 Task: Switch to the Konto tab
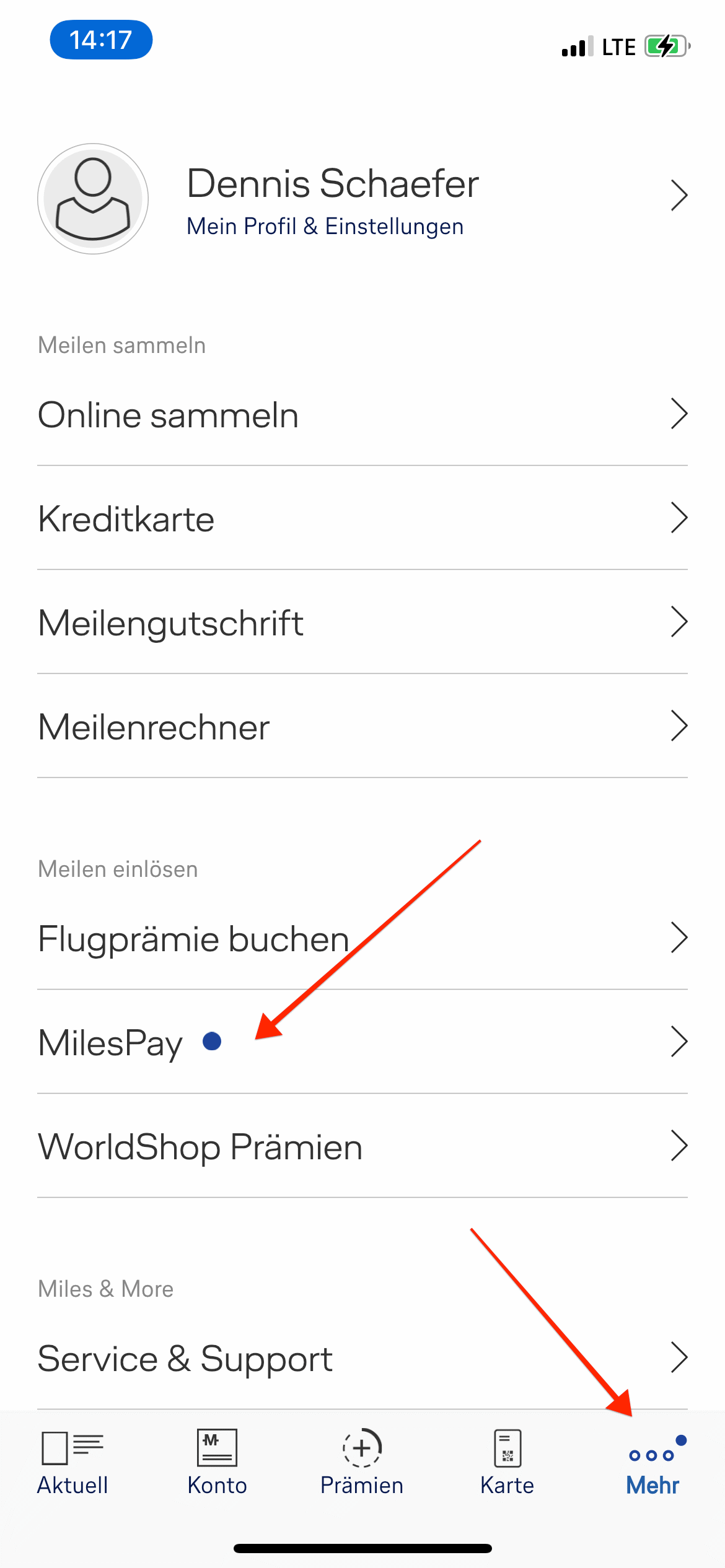tap(217, 1463)
